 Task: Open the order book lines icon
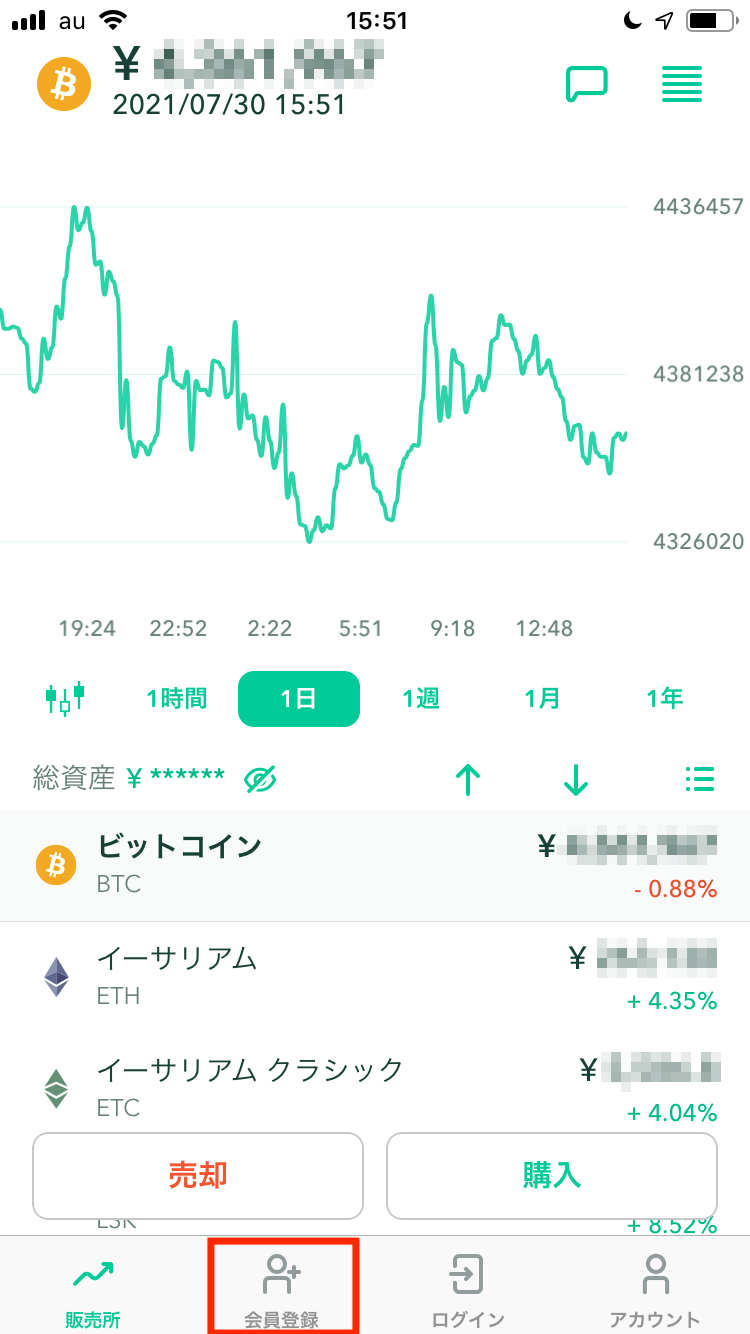(682, 84)
